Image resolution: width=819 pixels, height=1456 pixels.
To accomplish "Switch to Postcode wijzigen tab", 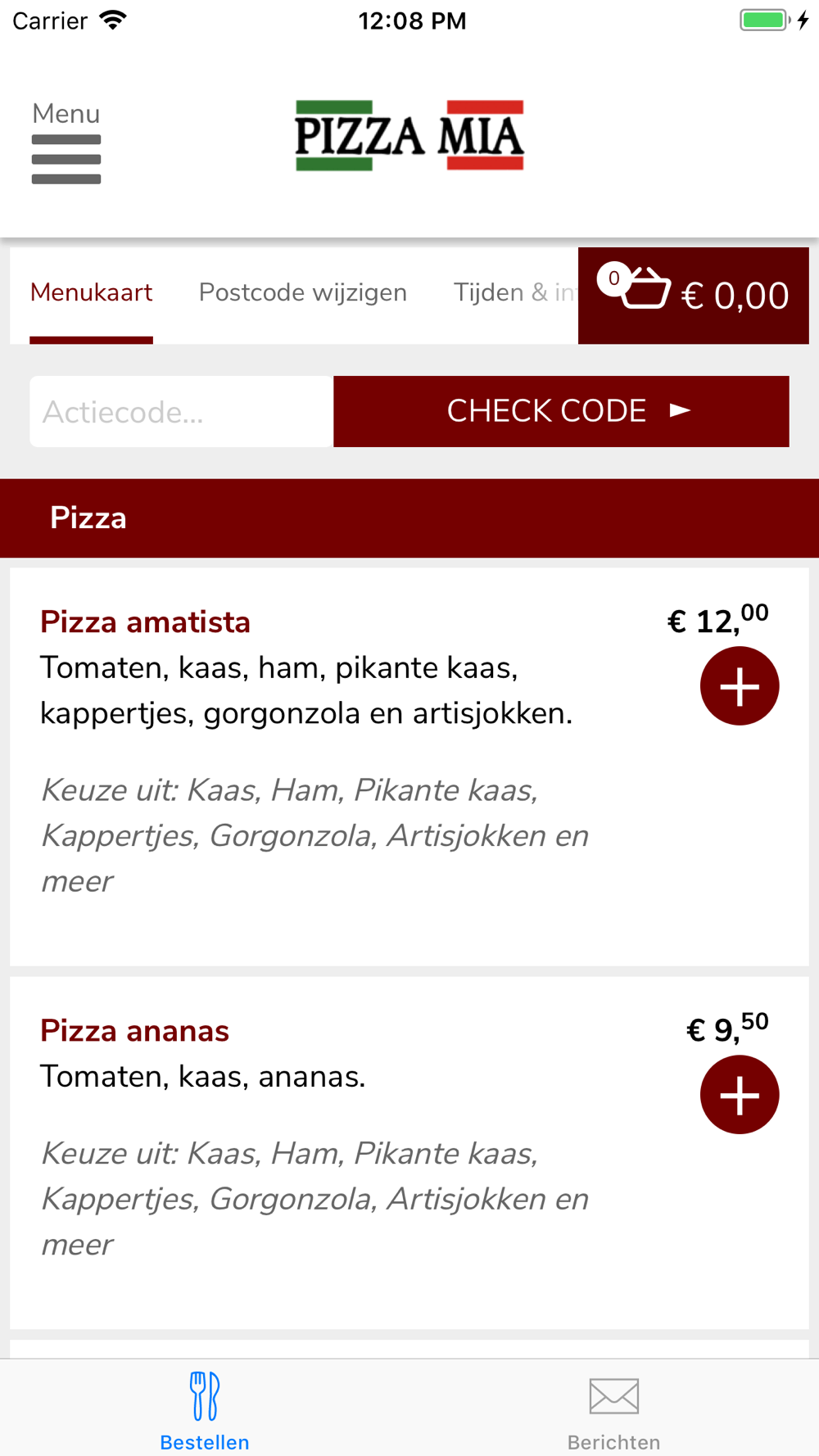I will pos(303,293).
